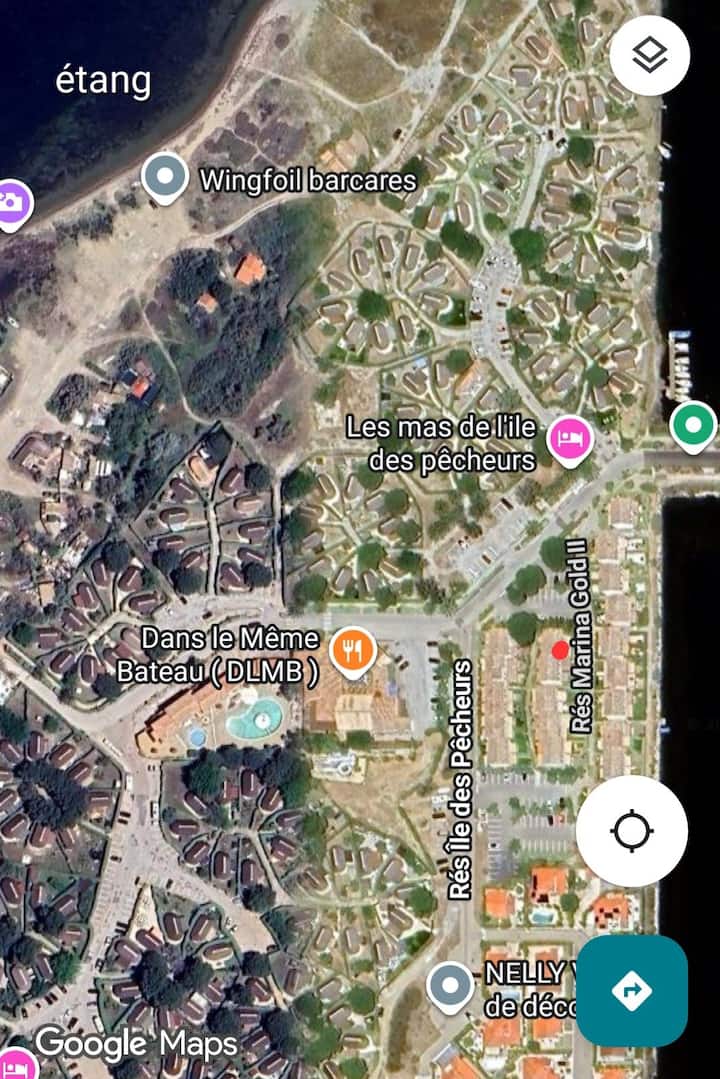Start directions with the turn arrow button
The image size is (720, 1079).
(632, 990)
